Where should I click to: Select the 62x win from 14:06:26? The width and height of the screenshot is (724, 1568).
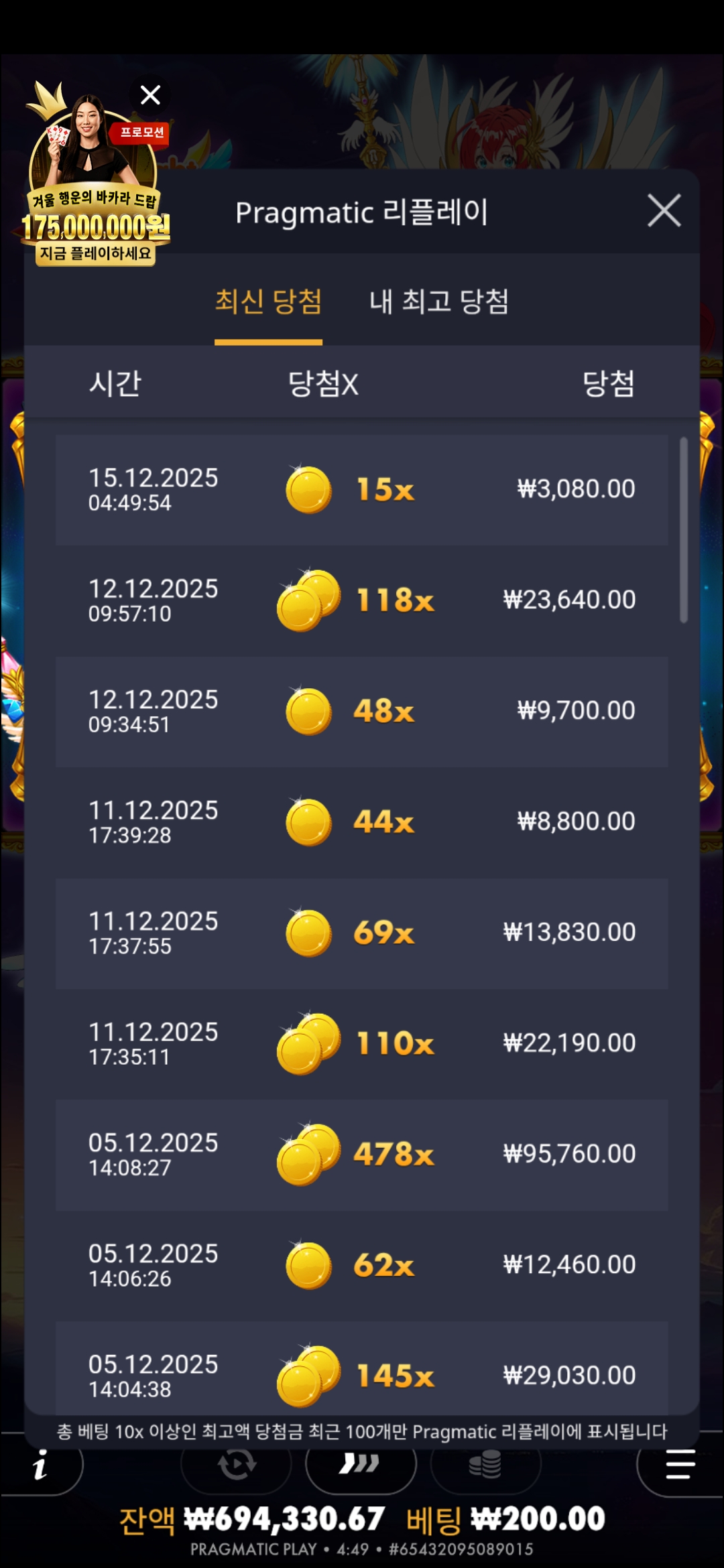point(362,1265)
